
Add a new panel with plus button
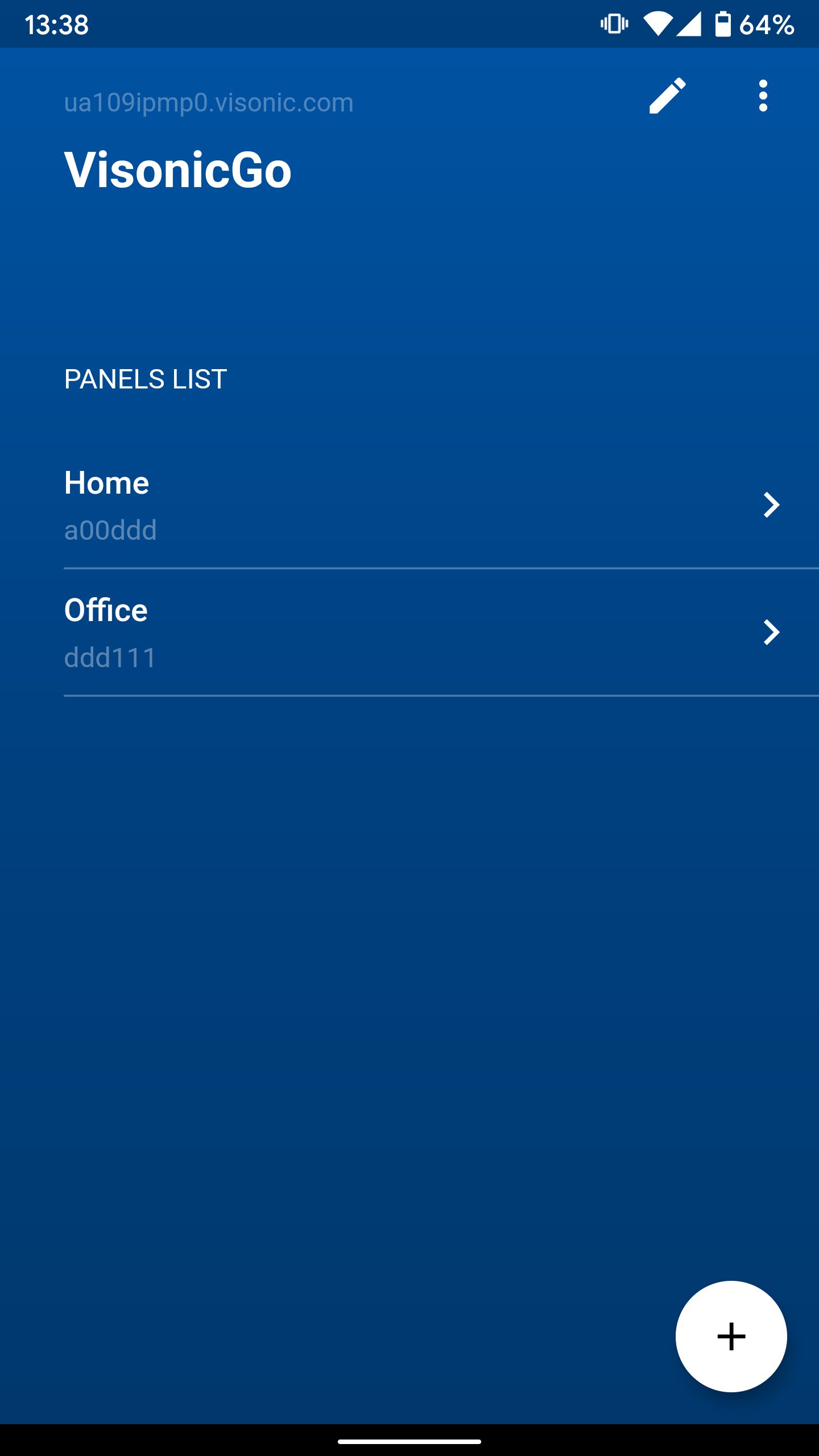(x=731, y=1337)
